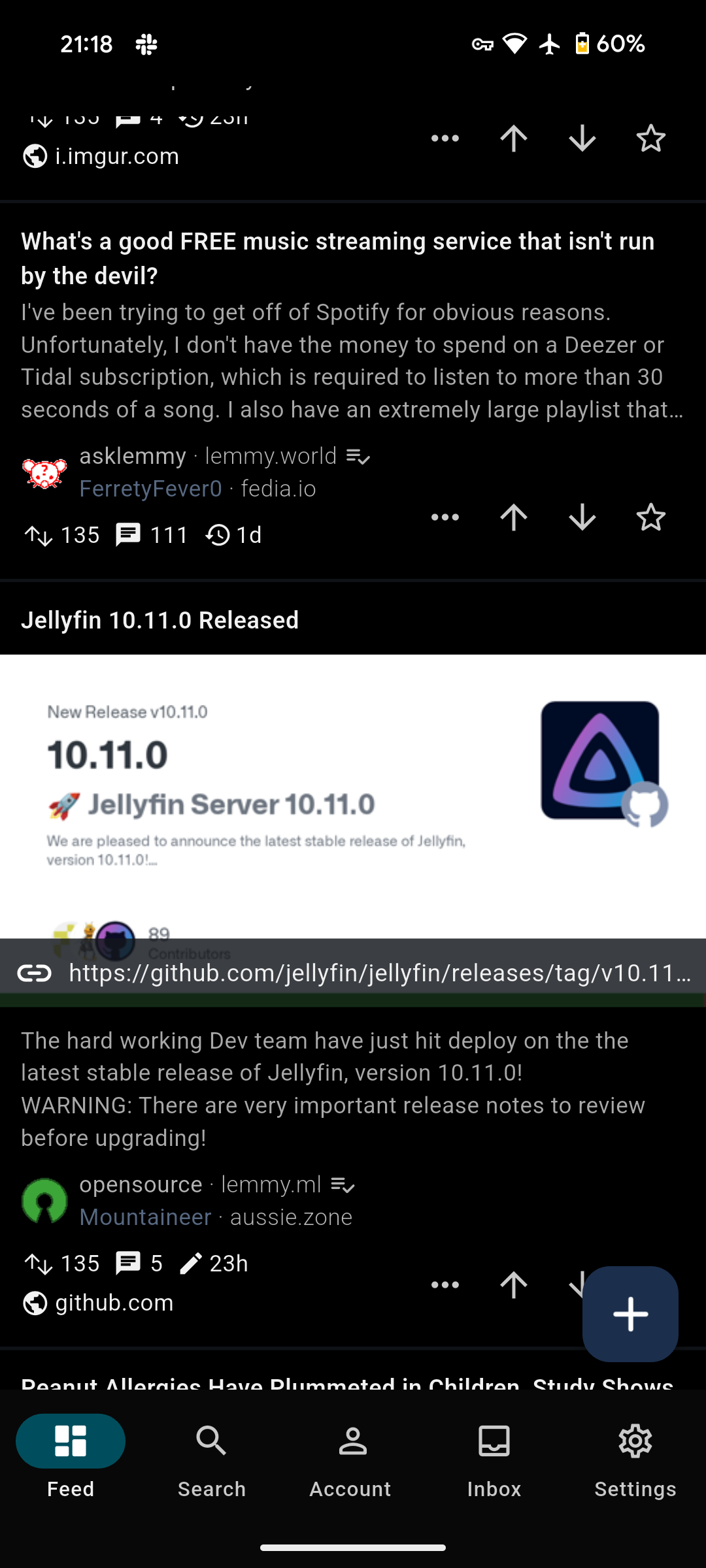The width and height of the screenshot is (706, 1568).
Task: Downvote the i.imgur.com post
Action: pyautogui.click(x=582, y=139)
